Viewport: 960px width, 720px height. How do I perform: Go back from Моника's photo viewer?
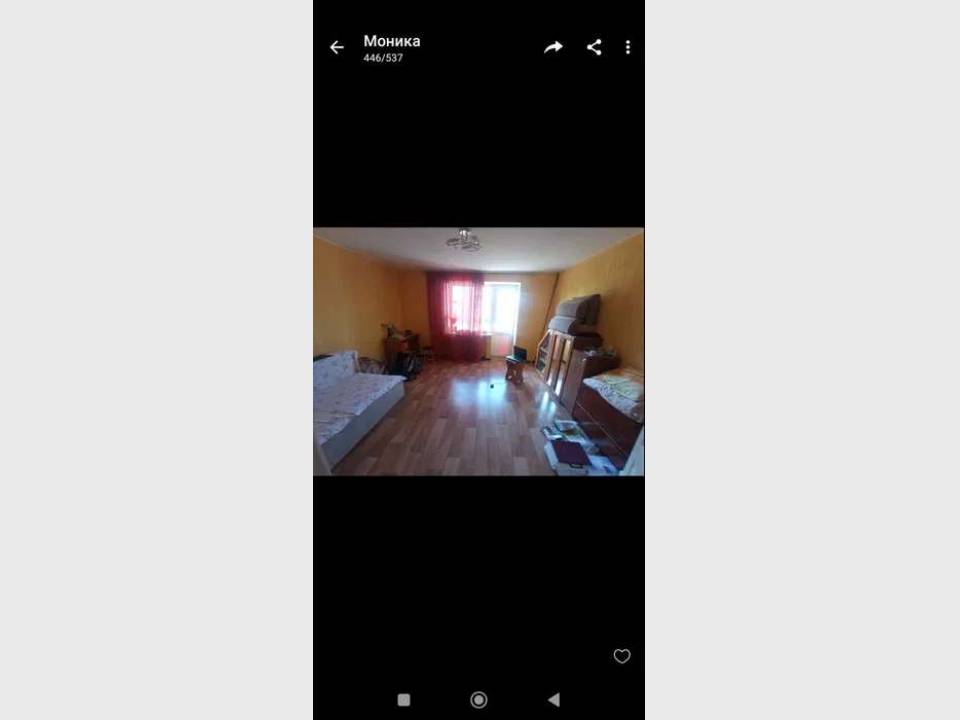pyautogui.click(x=337, y=47)
